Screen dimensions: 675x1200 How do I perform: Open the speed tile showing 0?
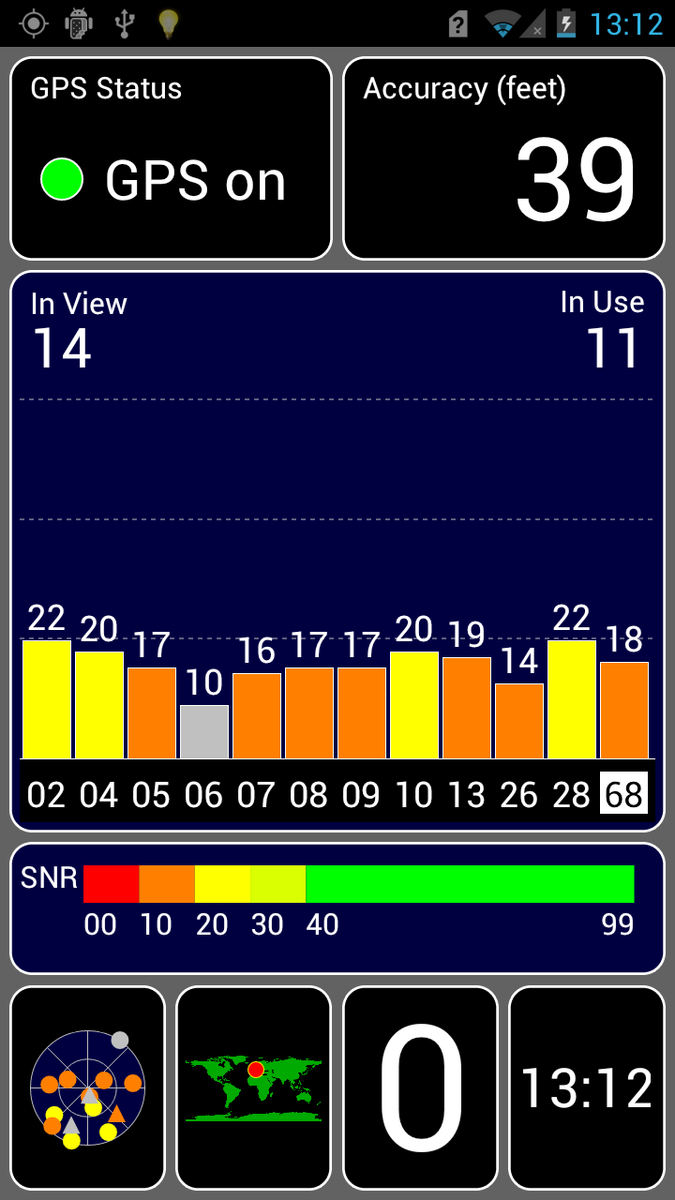[420, 1088]
